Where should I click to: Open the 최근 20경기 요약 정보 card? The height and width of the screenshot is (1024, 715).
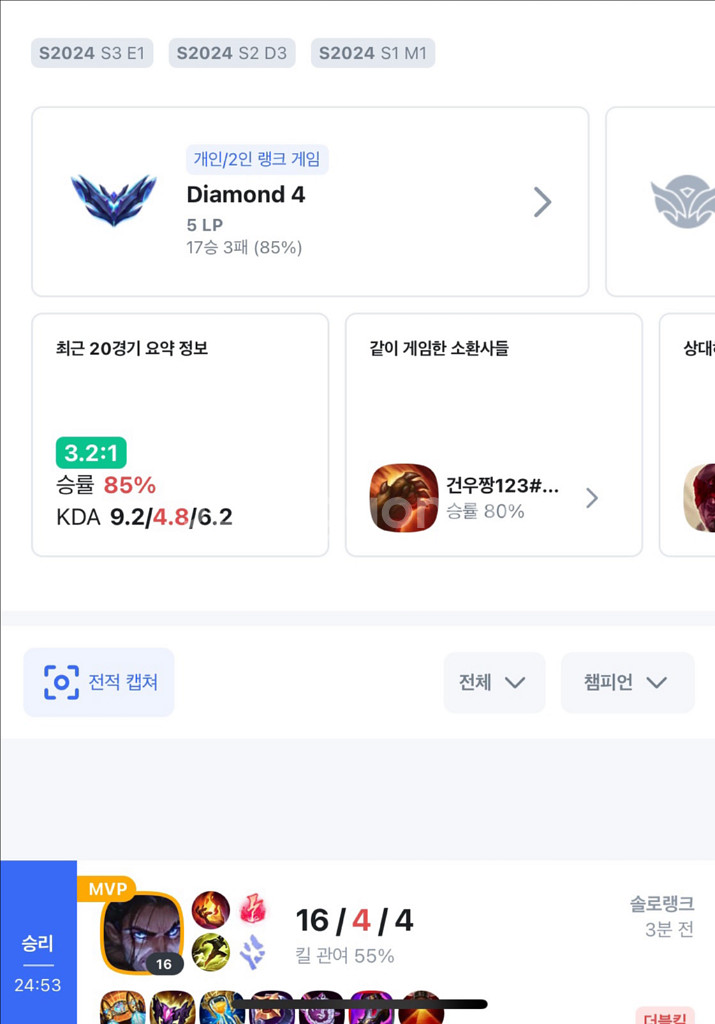[180, 435]
